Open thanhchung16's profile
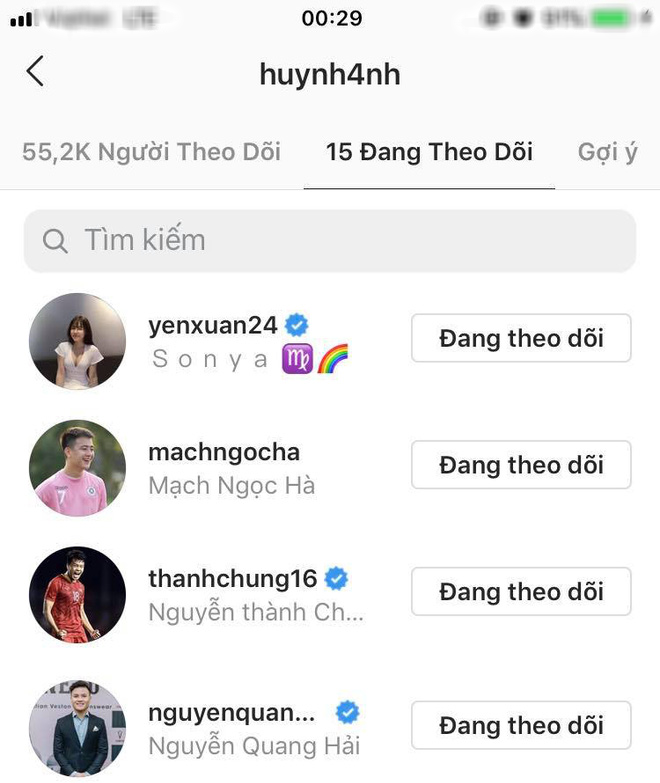Image resolution: width=660 pixels, height=783 pixels. pos(232,579)
